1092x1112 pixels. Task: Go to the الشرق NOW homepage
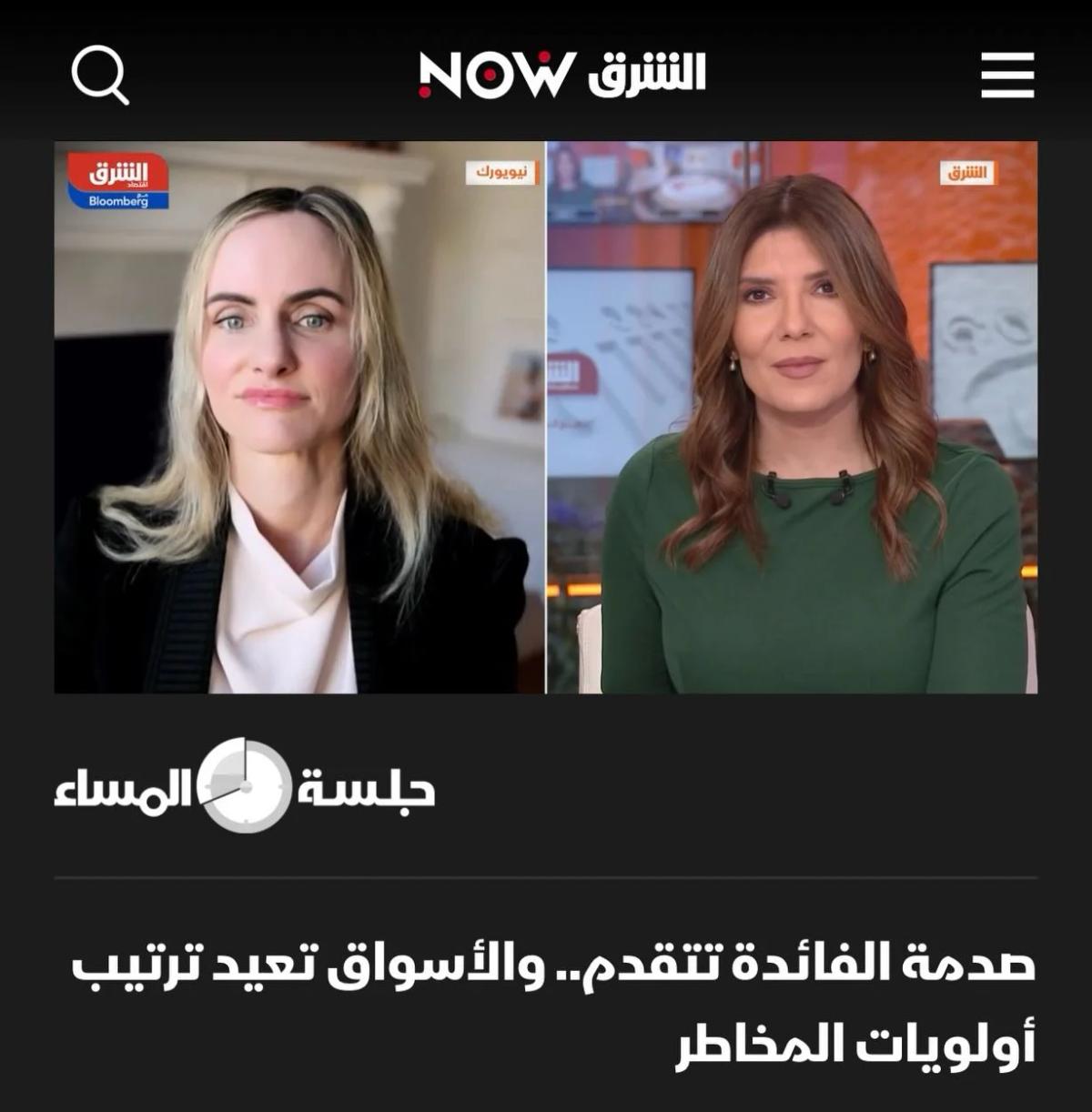point(561,75)
